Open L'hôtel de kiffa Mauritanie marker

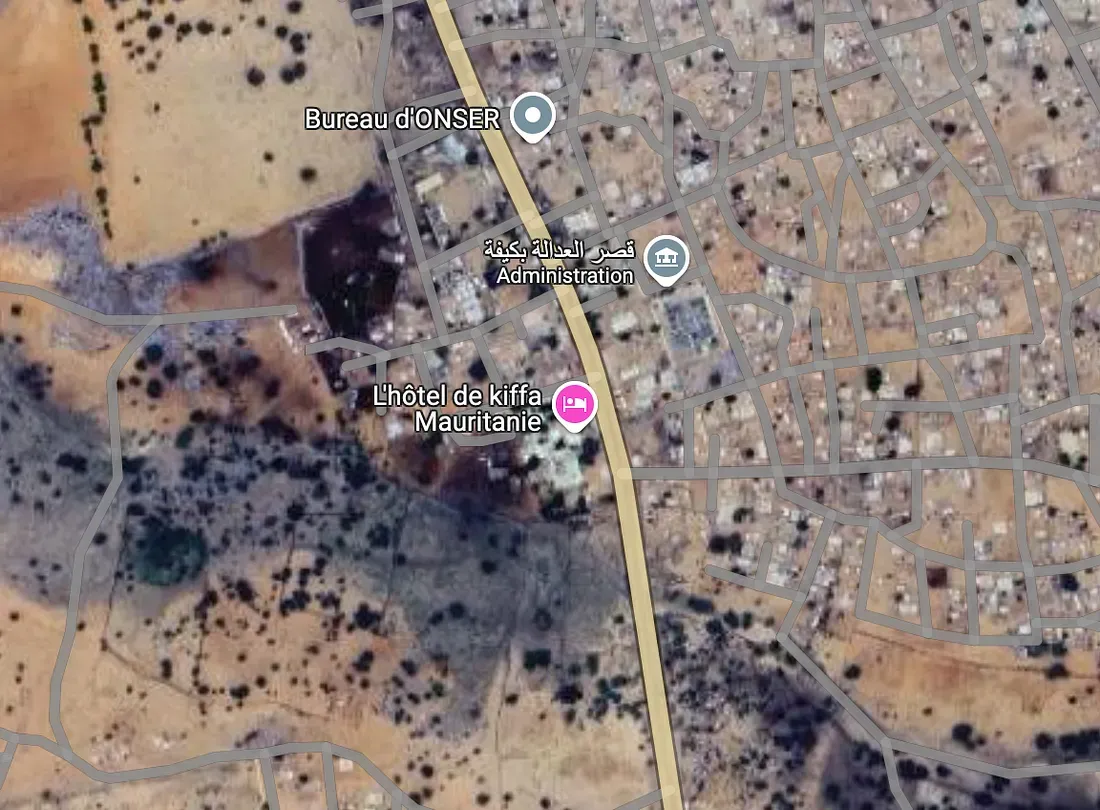tap(575, 404)
